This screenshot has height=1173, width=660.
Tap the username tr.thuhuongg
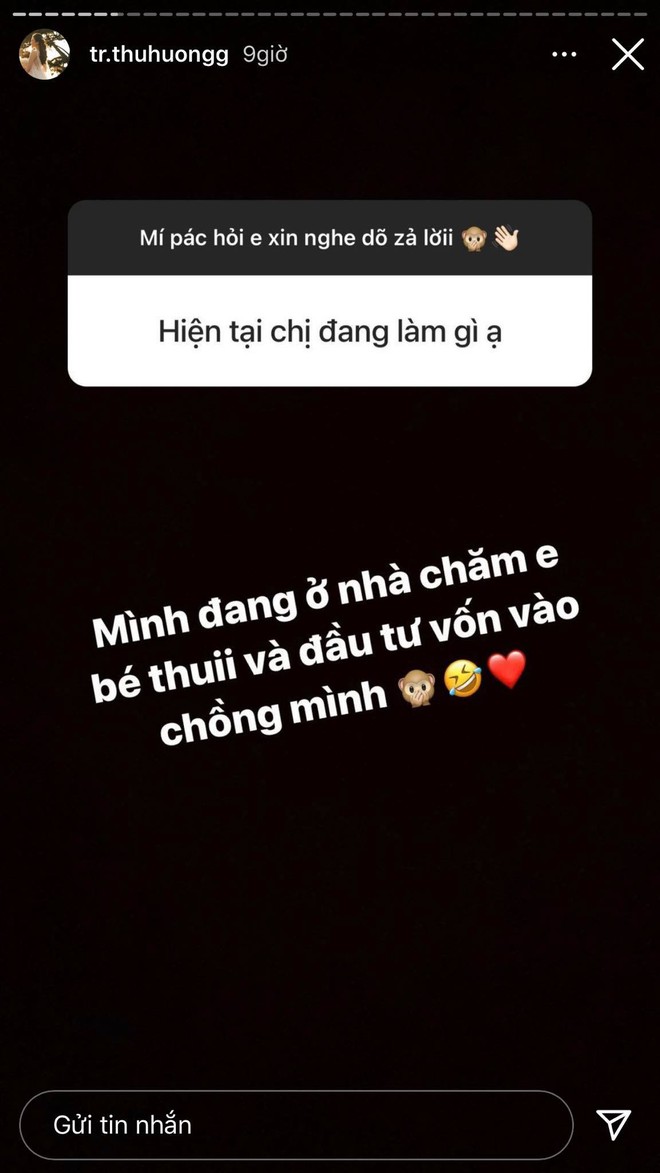(x=159, y=54)
